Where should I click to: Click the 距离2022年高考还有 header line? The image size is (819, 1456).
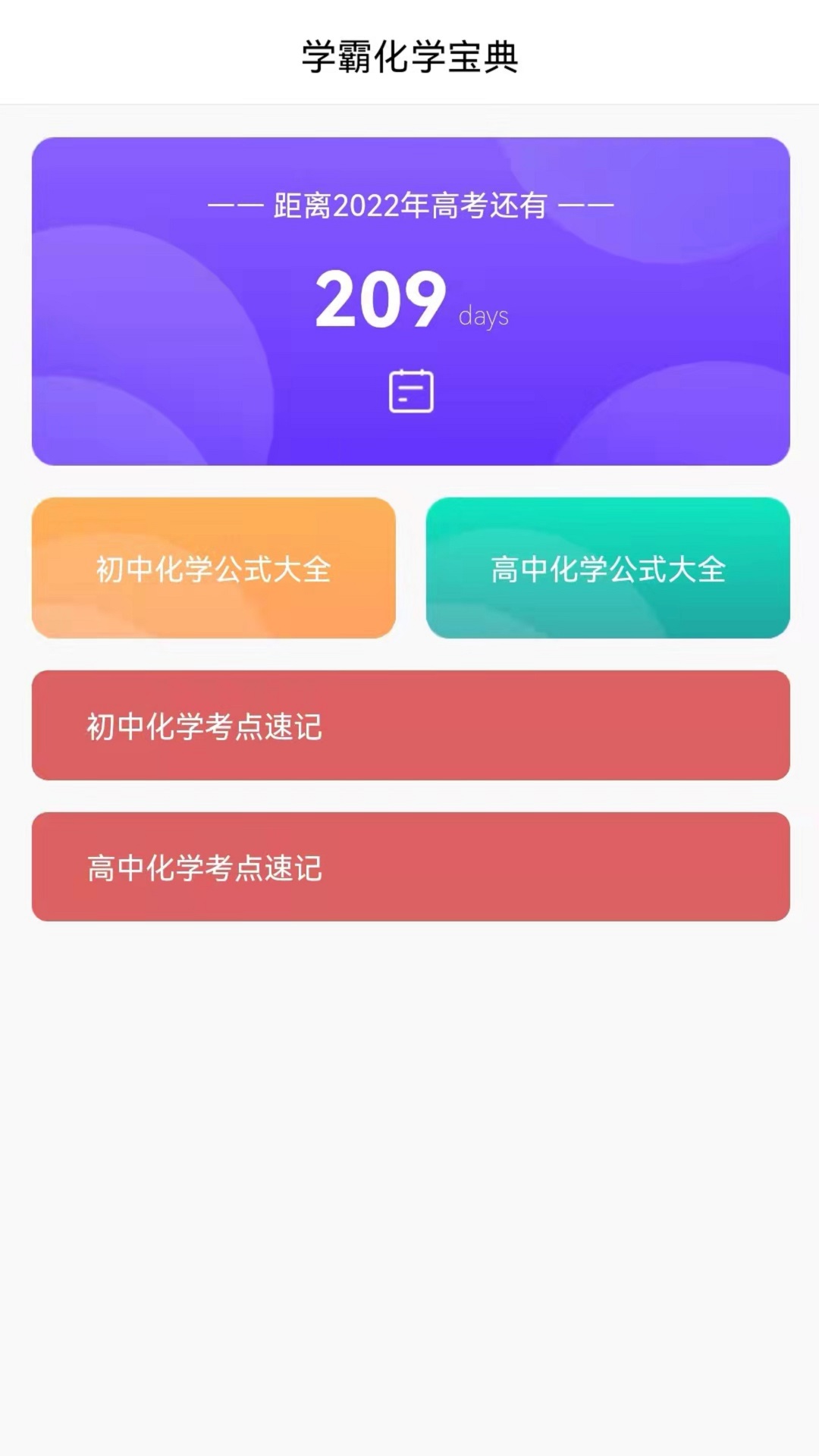(x=409, y=203)
